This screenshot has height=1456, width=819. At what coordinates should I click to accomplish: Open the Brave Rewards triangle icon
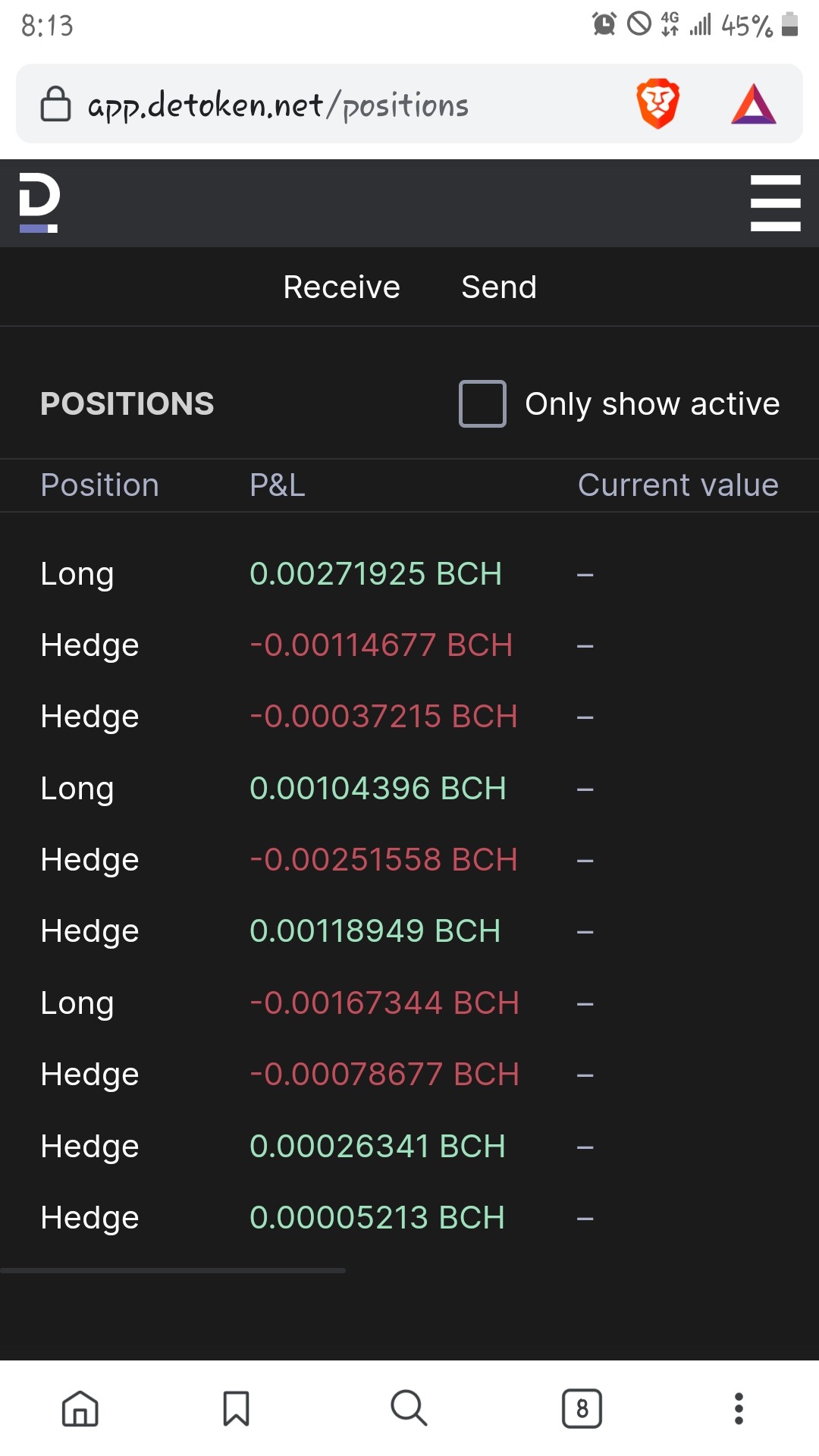(754, 104)
